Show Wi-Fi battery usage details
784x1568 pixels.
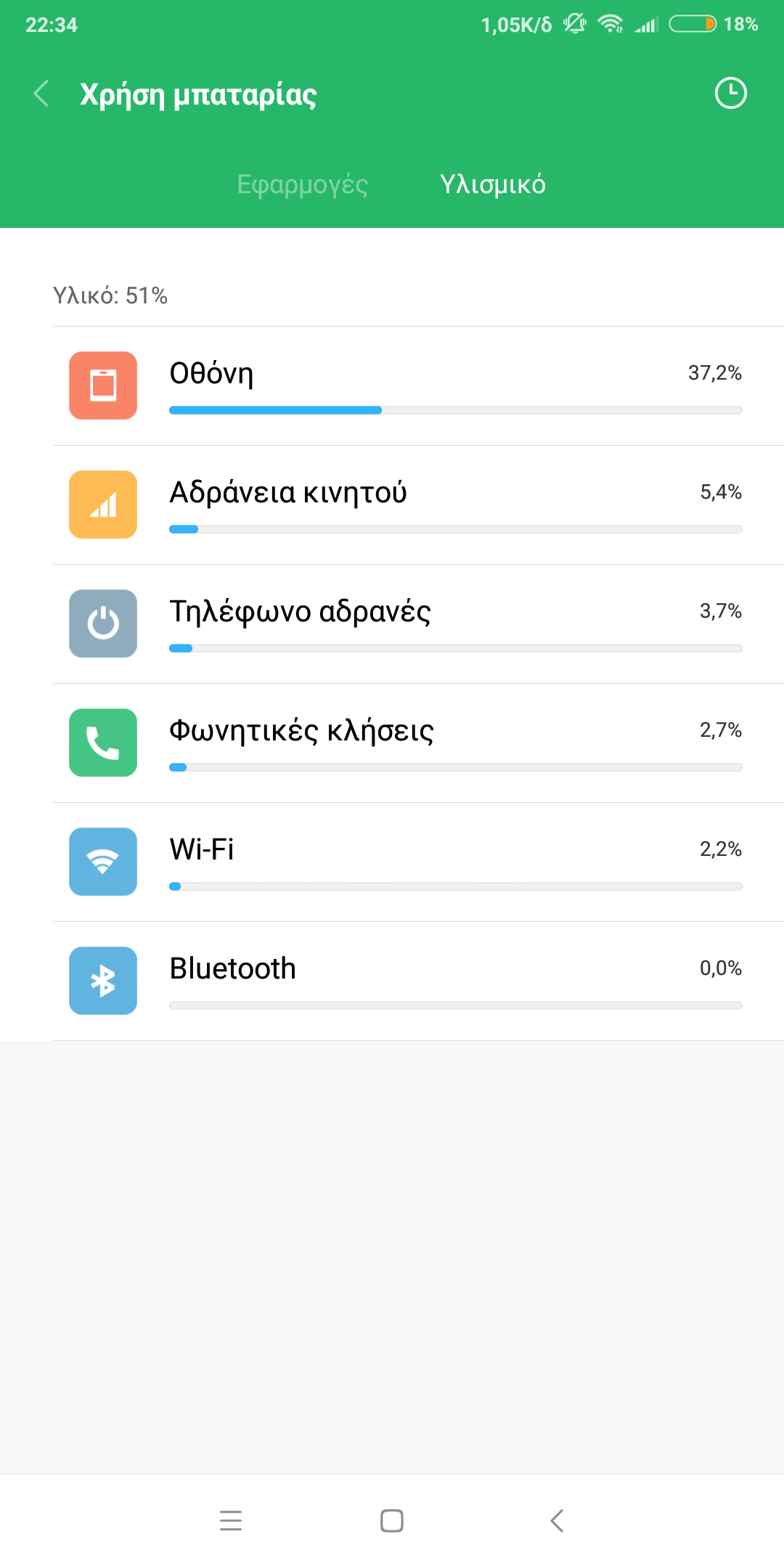418,862
